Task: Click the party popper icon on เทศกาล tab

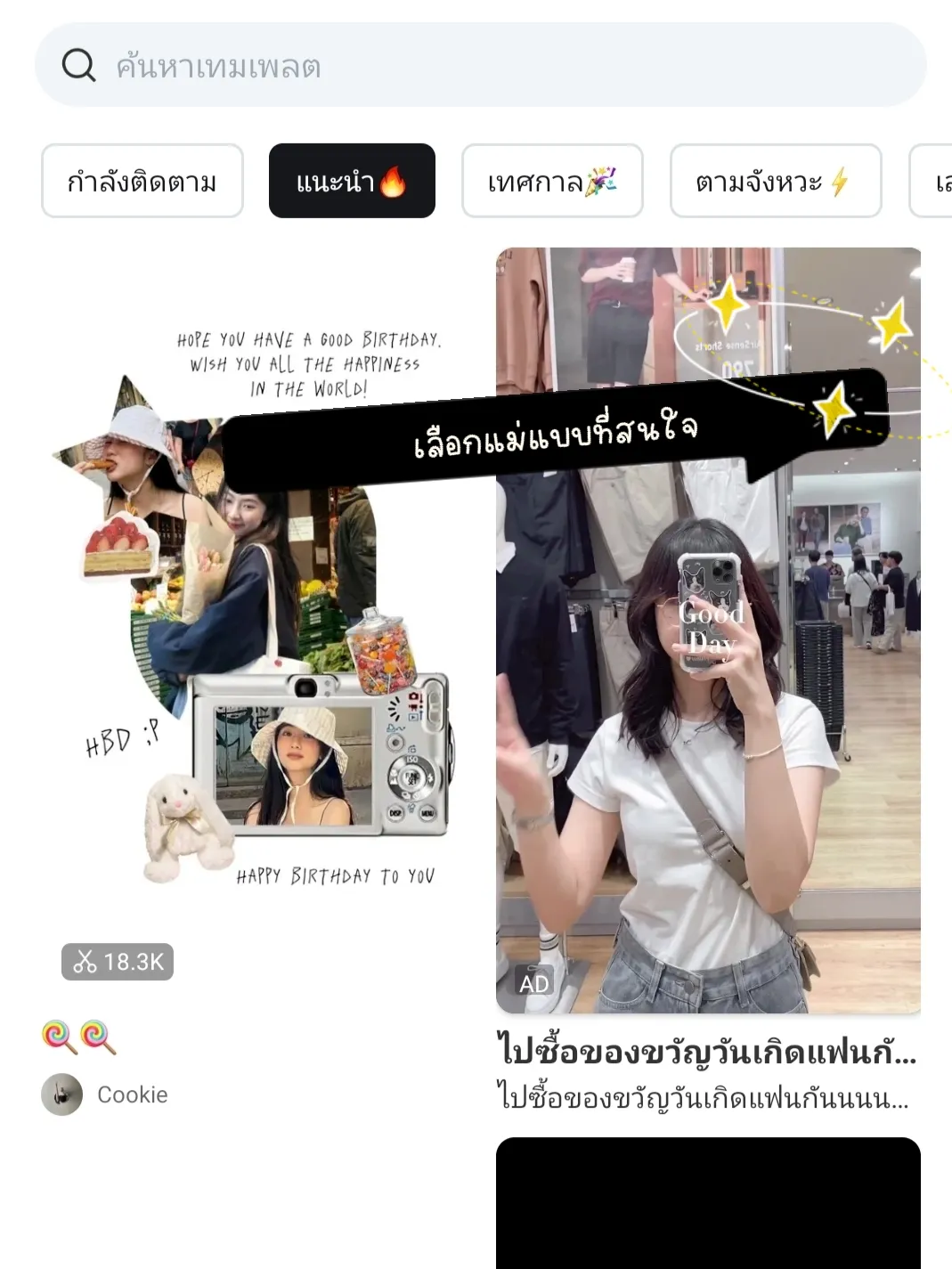Action: (x=600, y=181)
